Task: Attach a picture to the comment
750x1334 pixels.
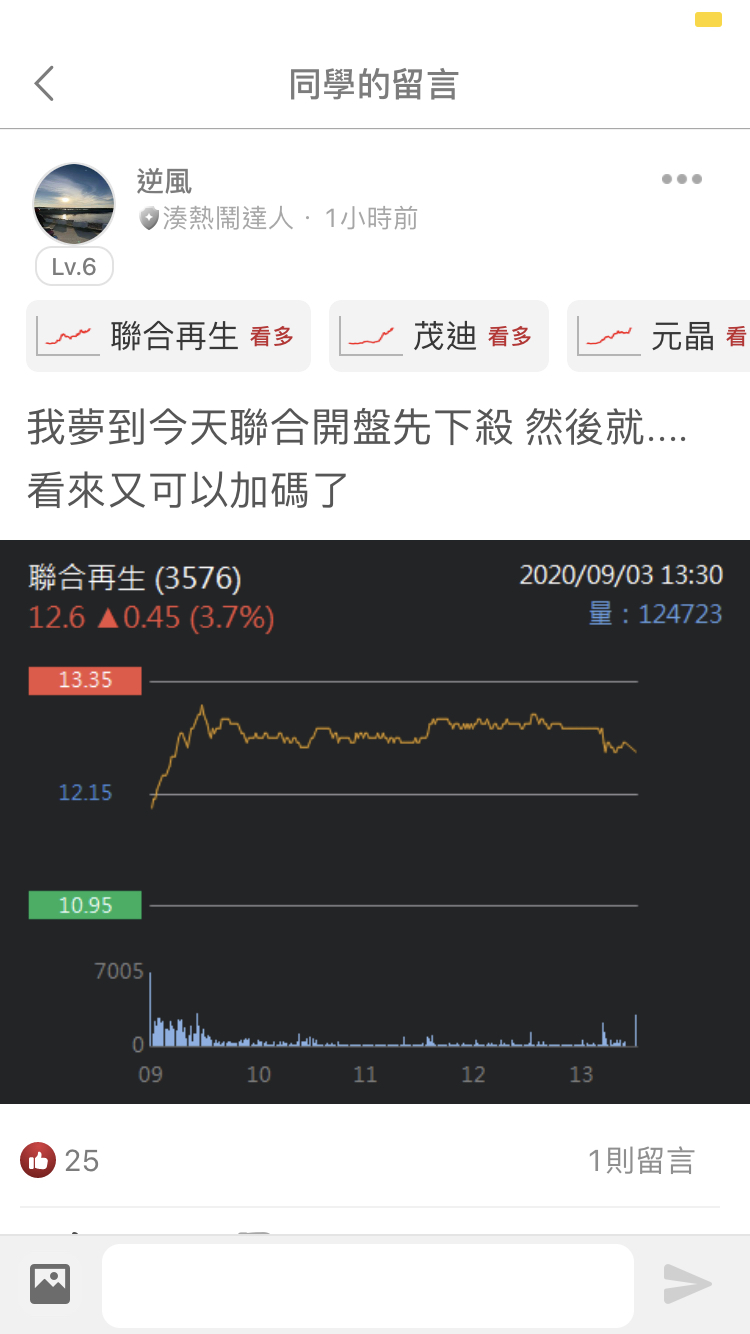Action: pos(50,1284)
